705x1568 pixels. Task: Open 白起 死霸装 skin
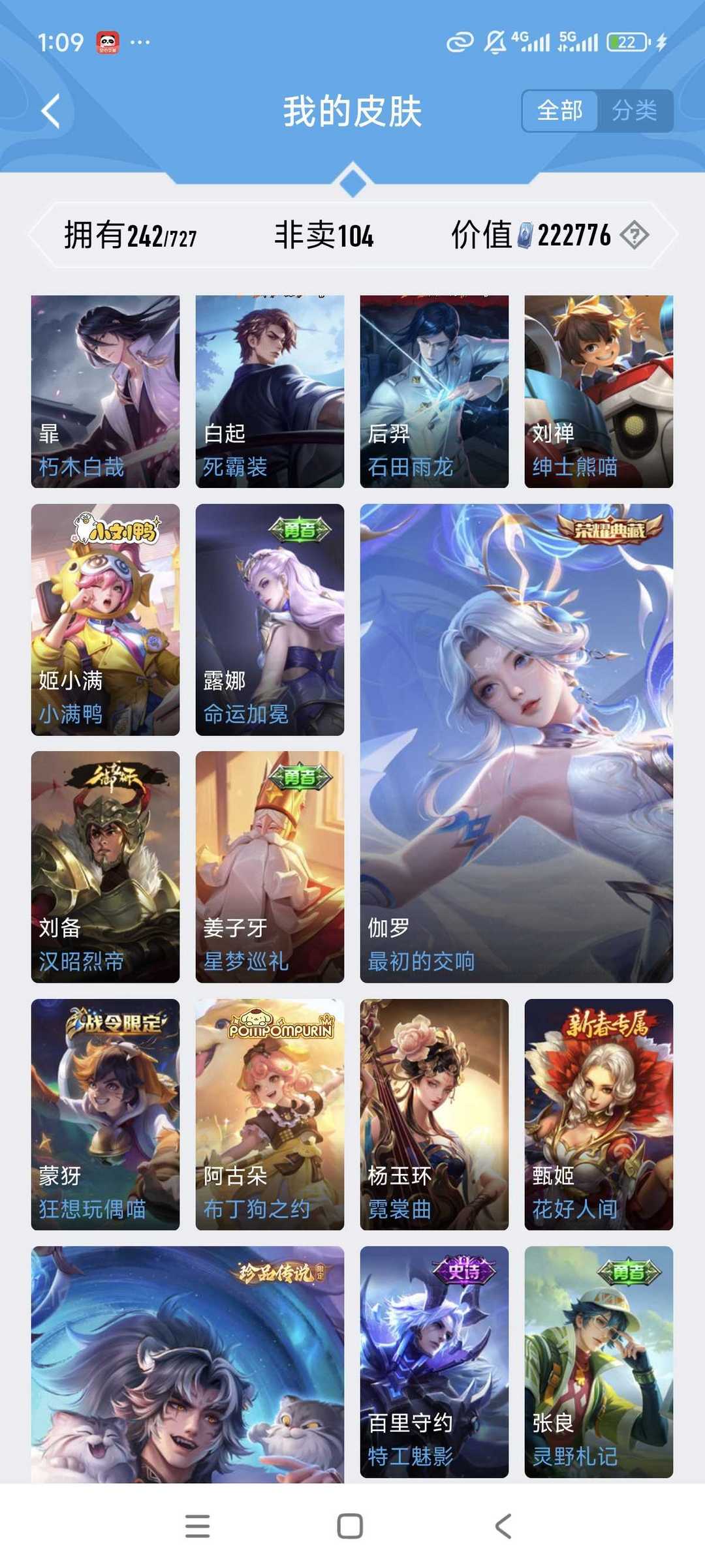(270, 392)
